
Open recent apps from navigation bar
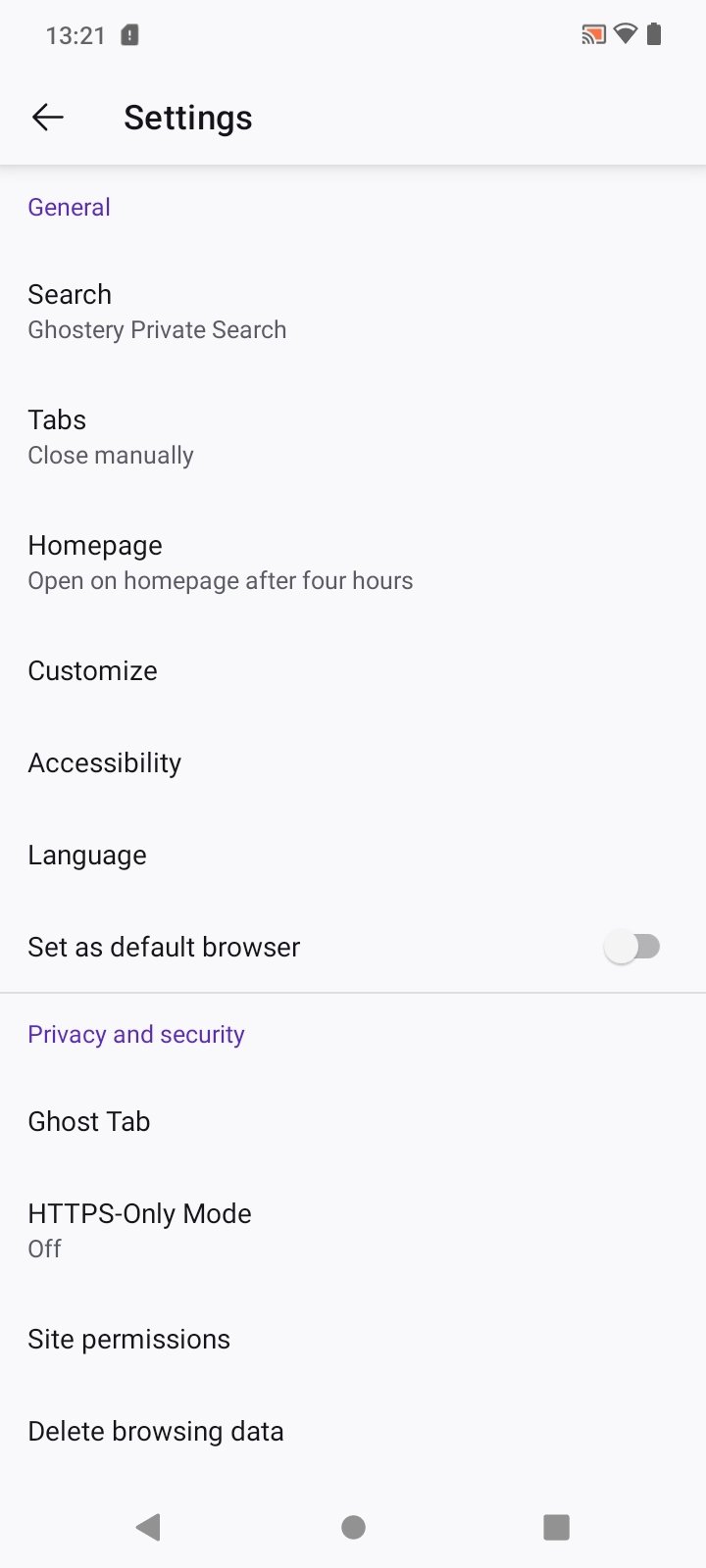[x=556, y=1527]
